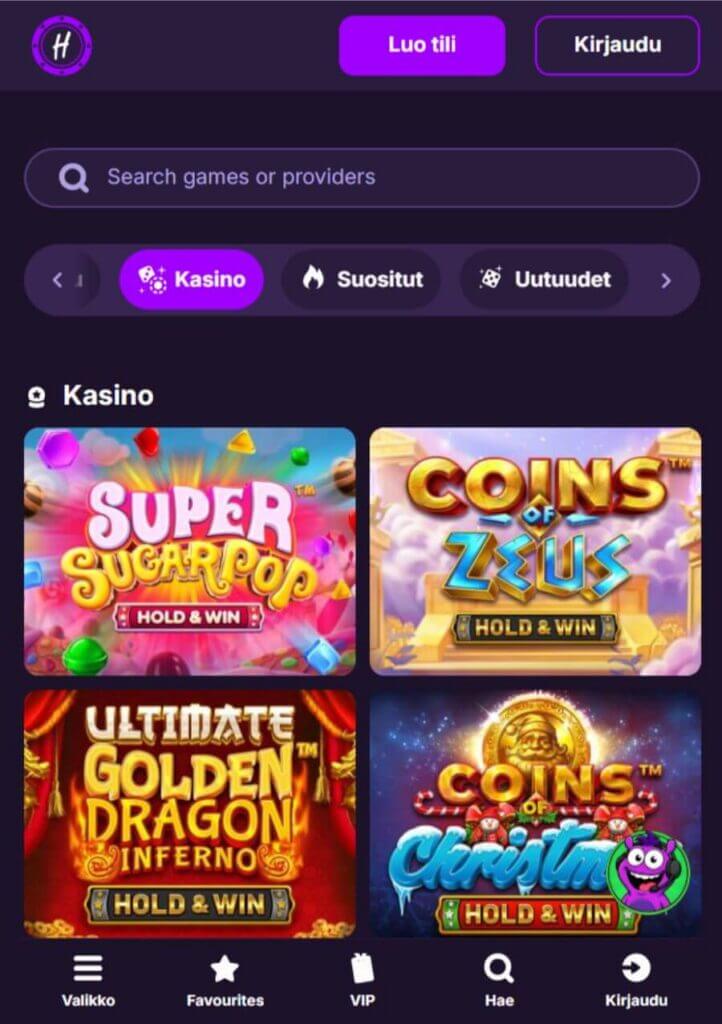Select the Favourites star icon
722x1024 pixels.
tap(224, 966)
